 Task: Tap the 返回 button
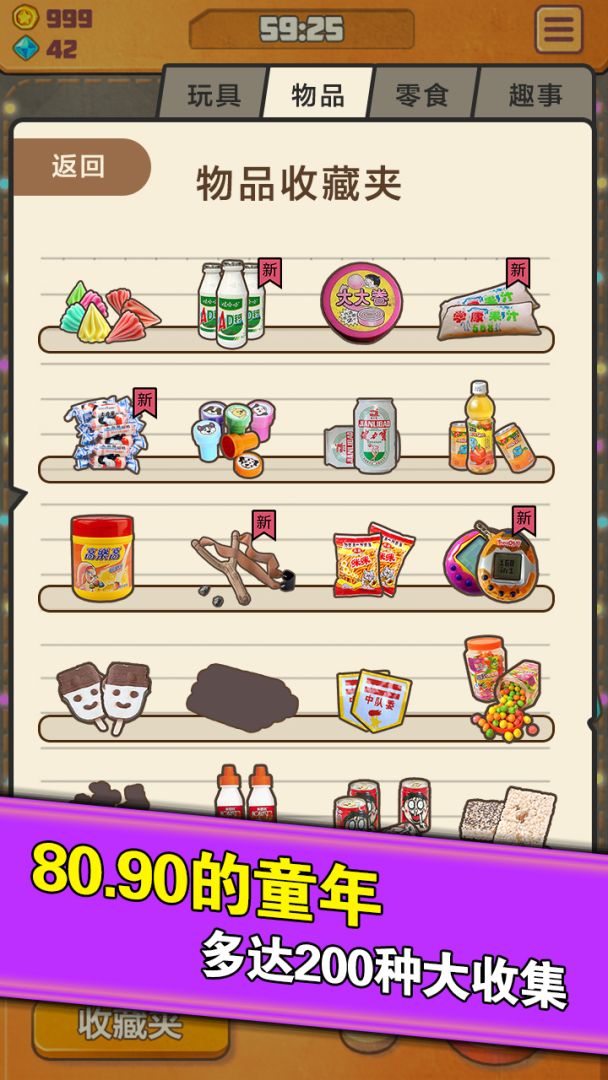(79, 166)
